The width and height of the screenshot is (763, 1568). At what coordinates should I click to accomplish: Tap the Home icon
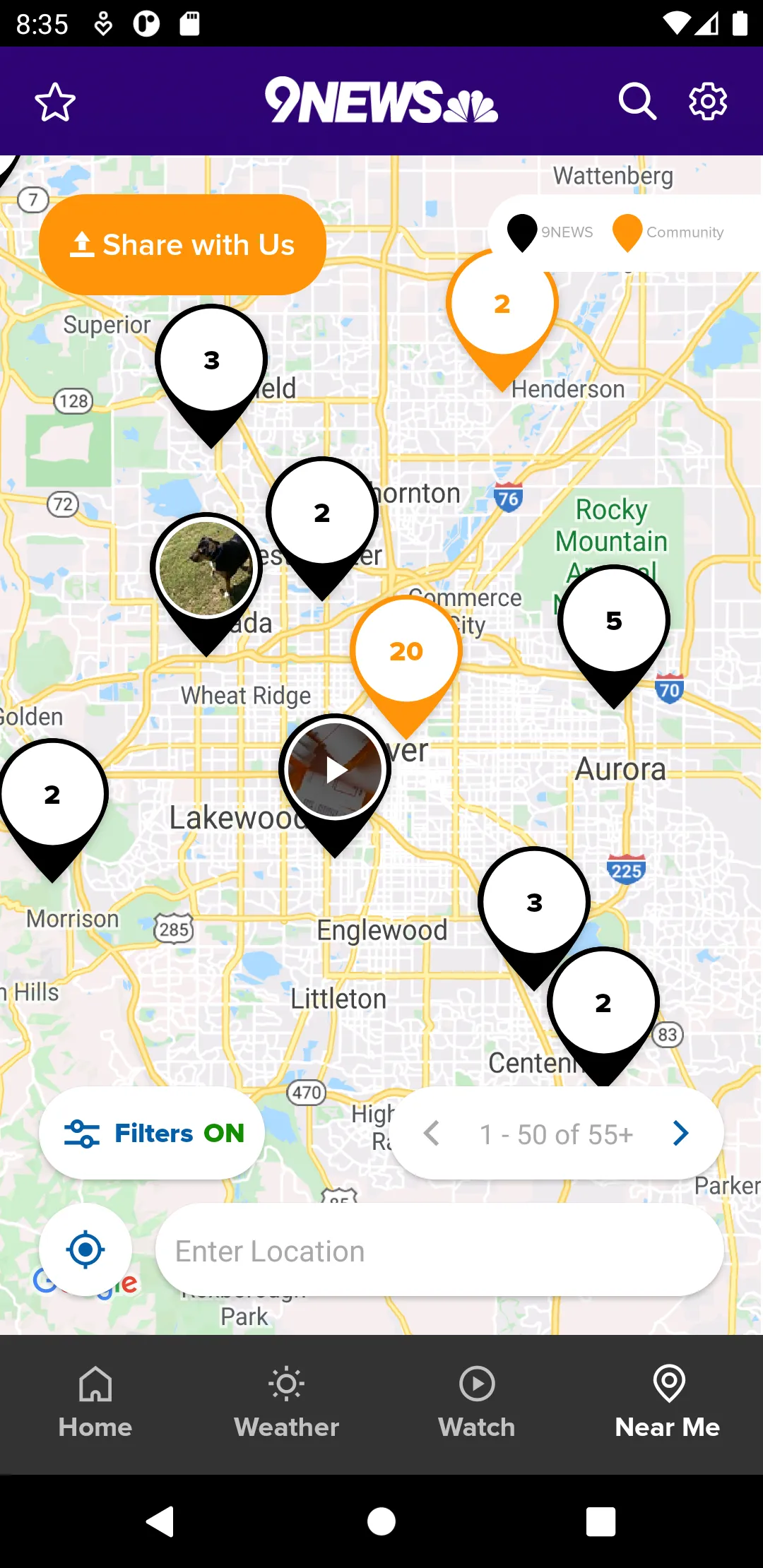[x=95, y=1402]
